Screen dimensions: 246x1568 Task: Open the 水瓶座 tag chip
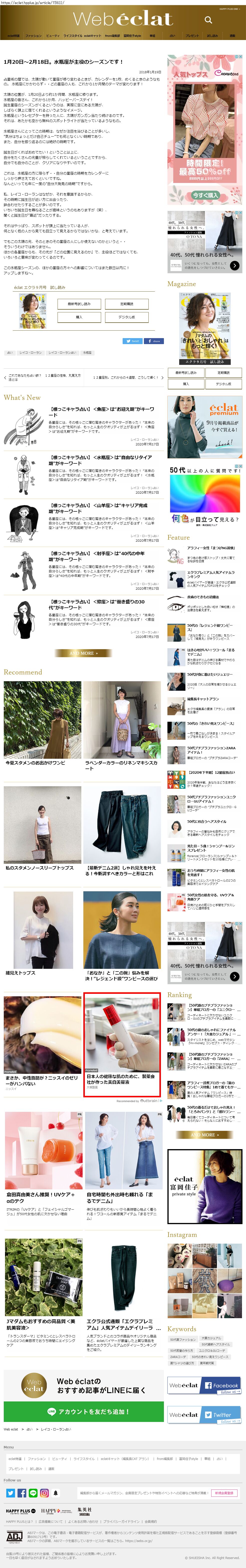click(x=87, y=352)
